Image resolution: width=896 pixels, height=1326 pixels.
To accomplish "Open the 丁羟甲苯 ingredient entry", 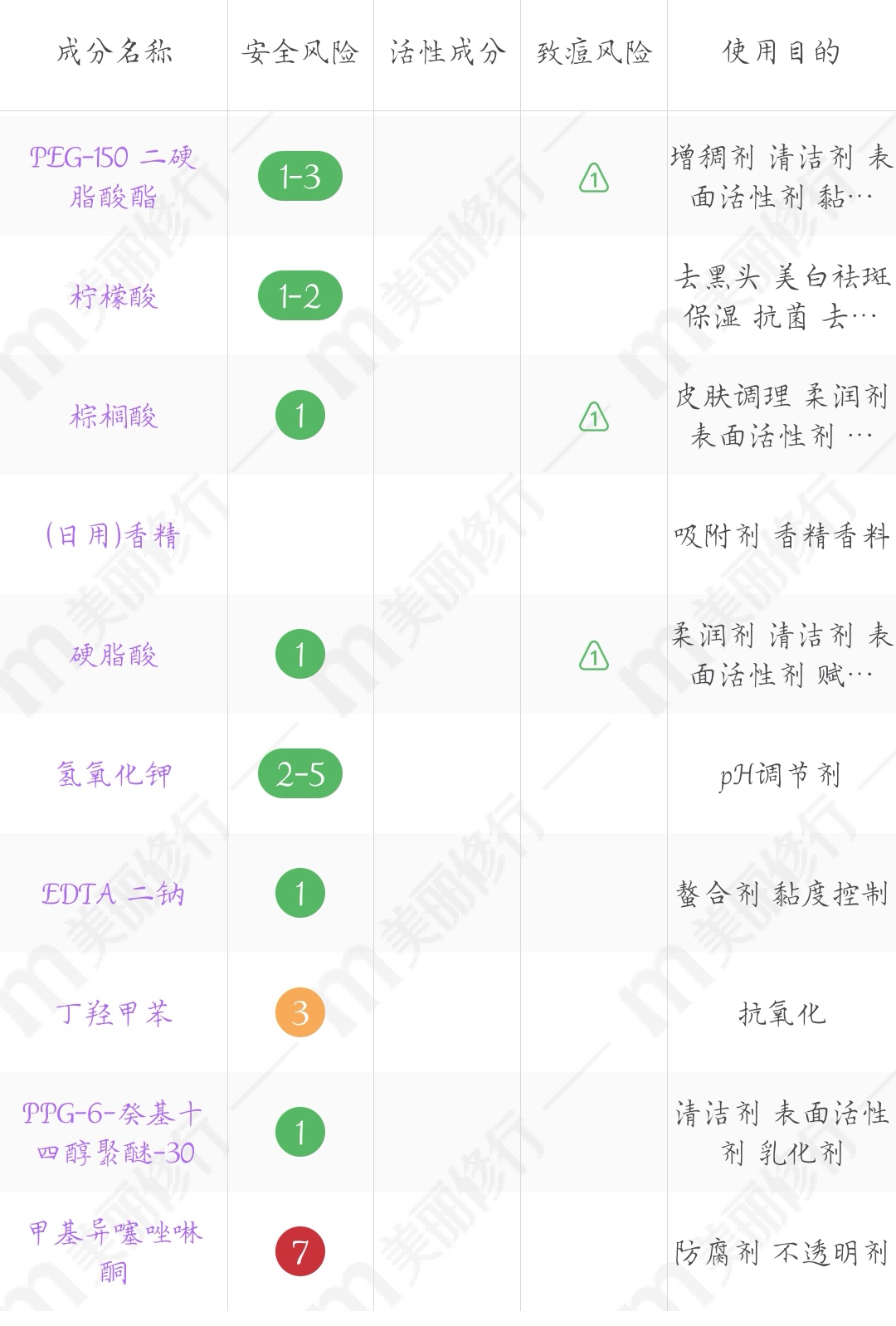I will [x=114, y=1013].
